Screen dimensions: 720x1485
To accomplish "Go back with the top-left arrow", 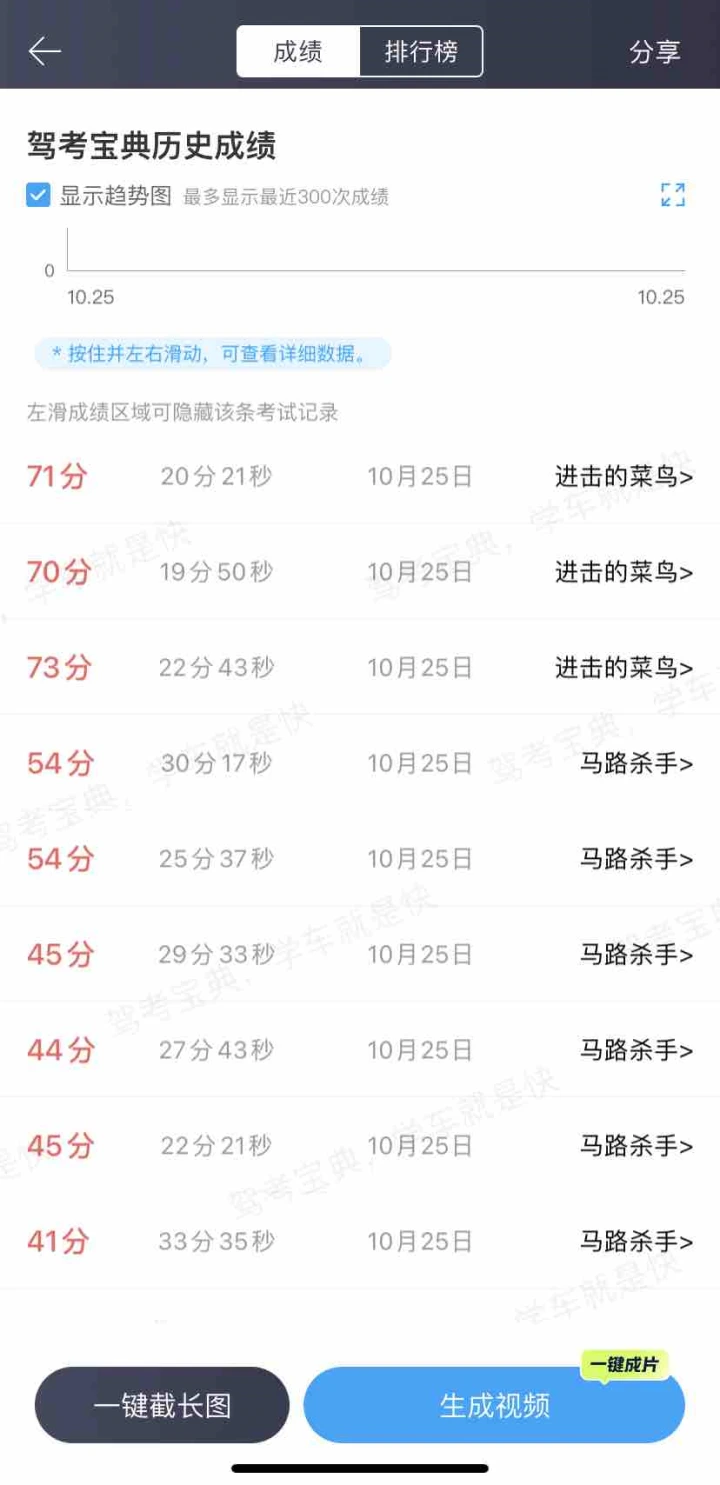I will click(x=45, y=51).
